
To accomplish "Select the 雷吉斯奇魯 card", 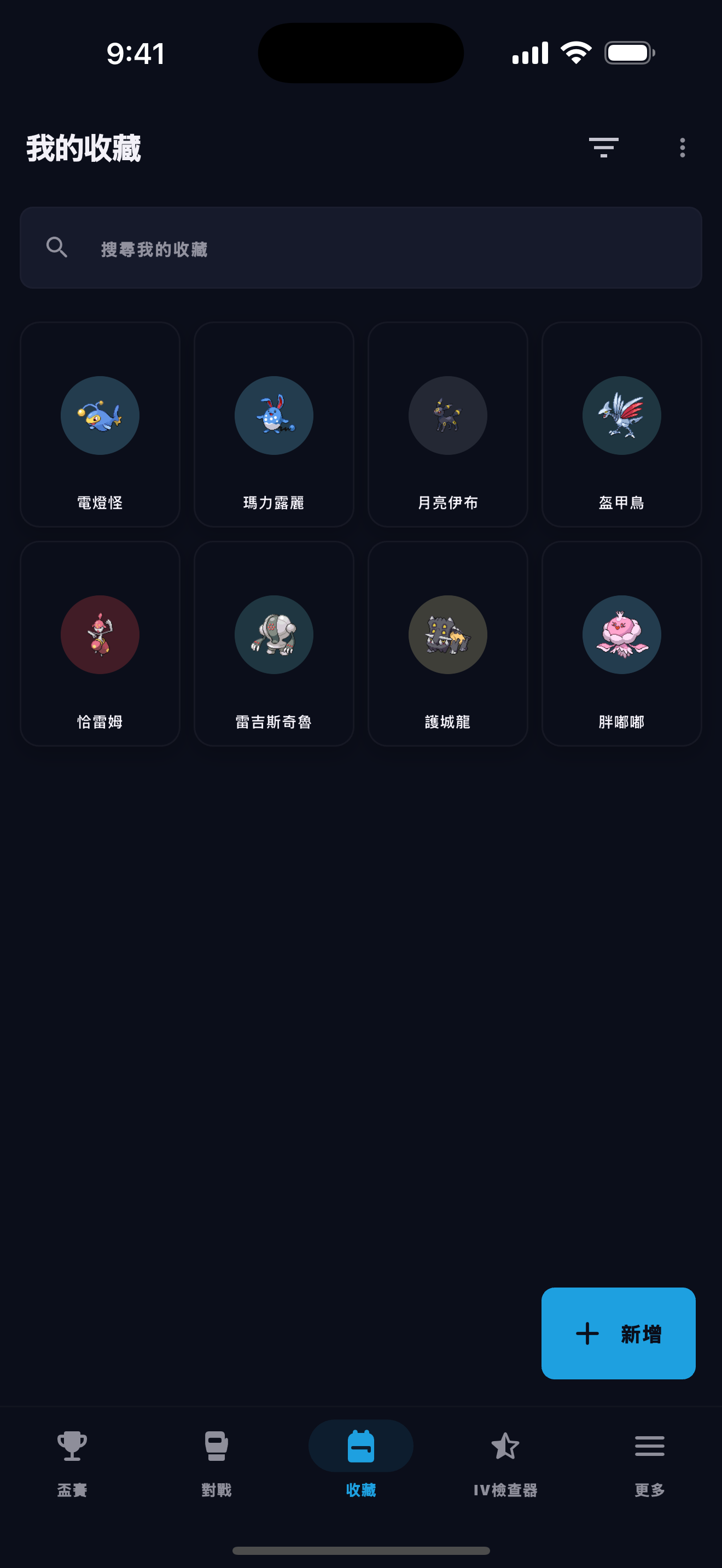I will 274,643.
